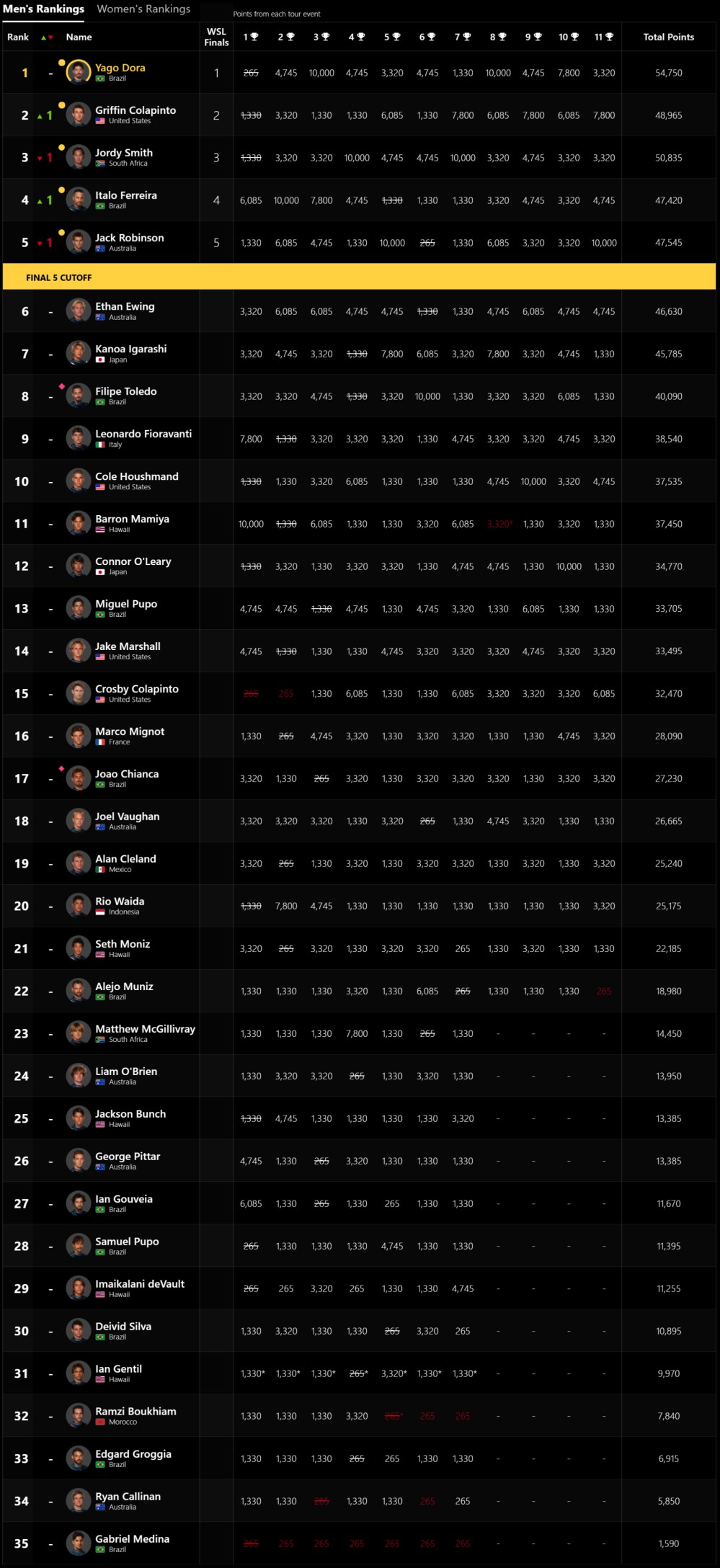Open Barron Mamiya's profile
Screen dimensions: 720x1568
click(x=133, y=519)
